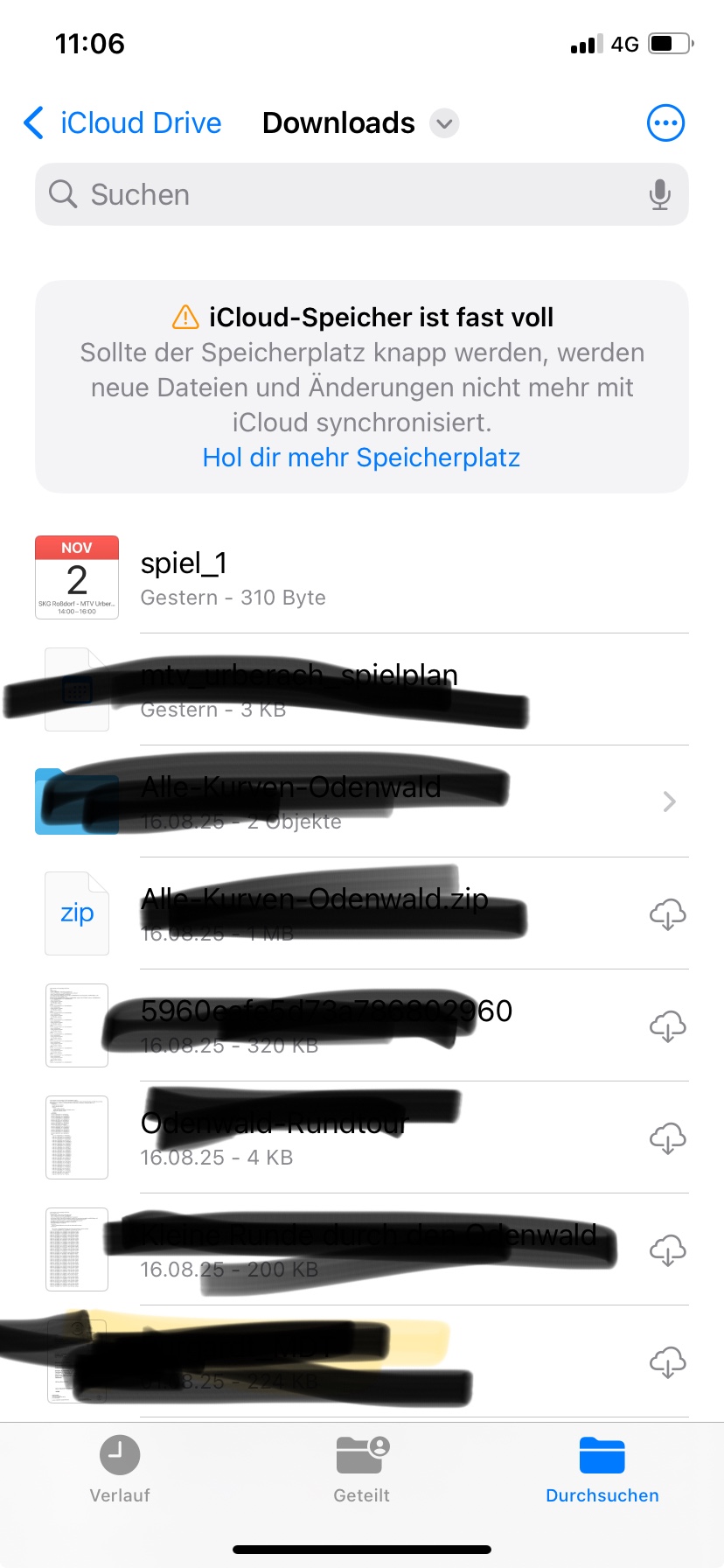Expand the Downloads title dropdown
The height and width of the screenshot is (1568, 724).
[444, 123]
